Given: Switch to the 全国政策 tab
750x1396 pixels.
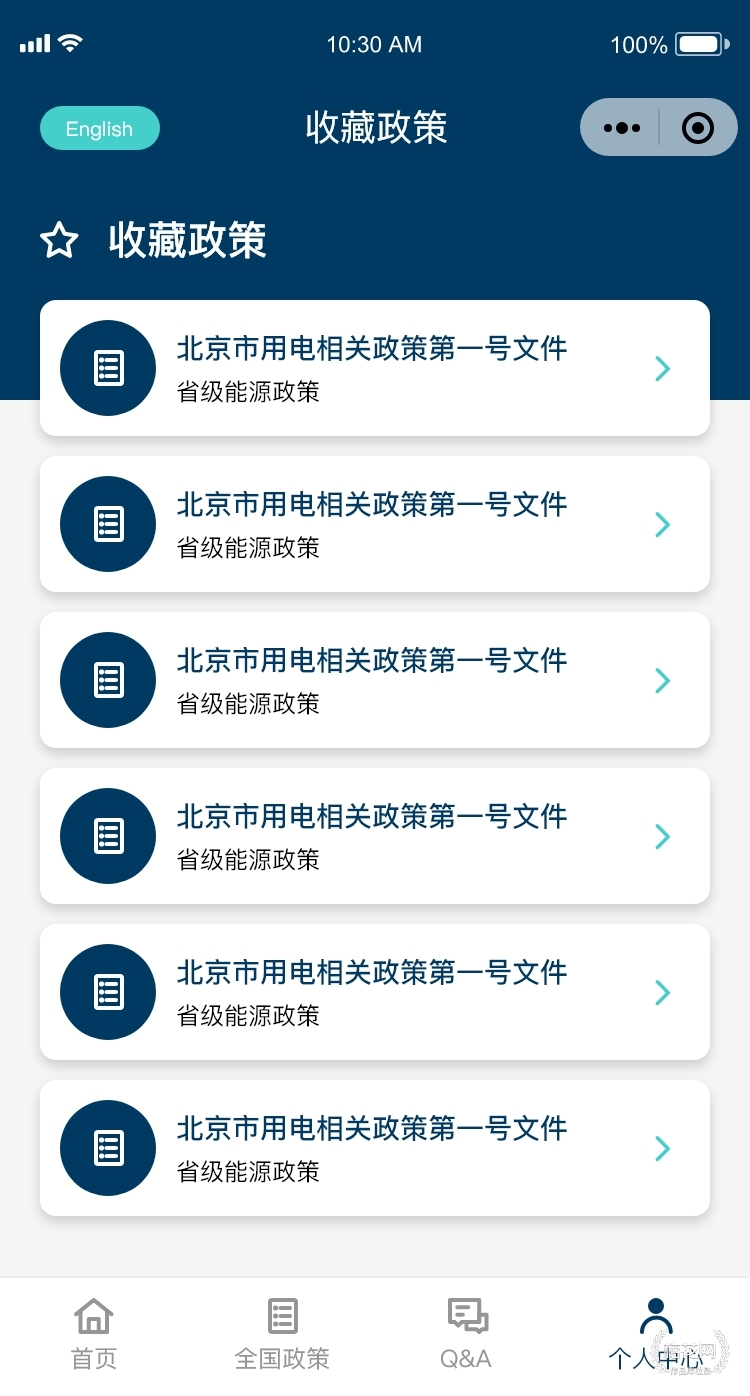Looking at the screenshot, I should pos(282,1335).
